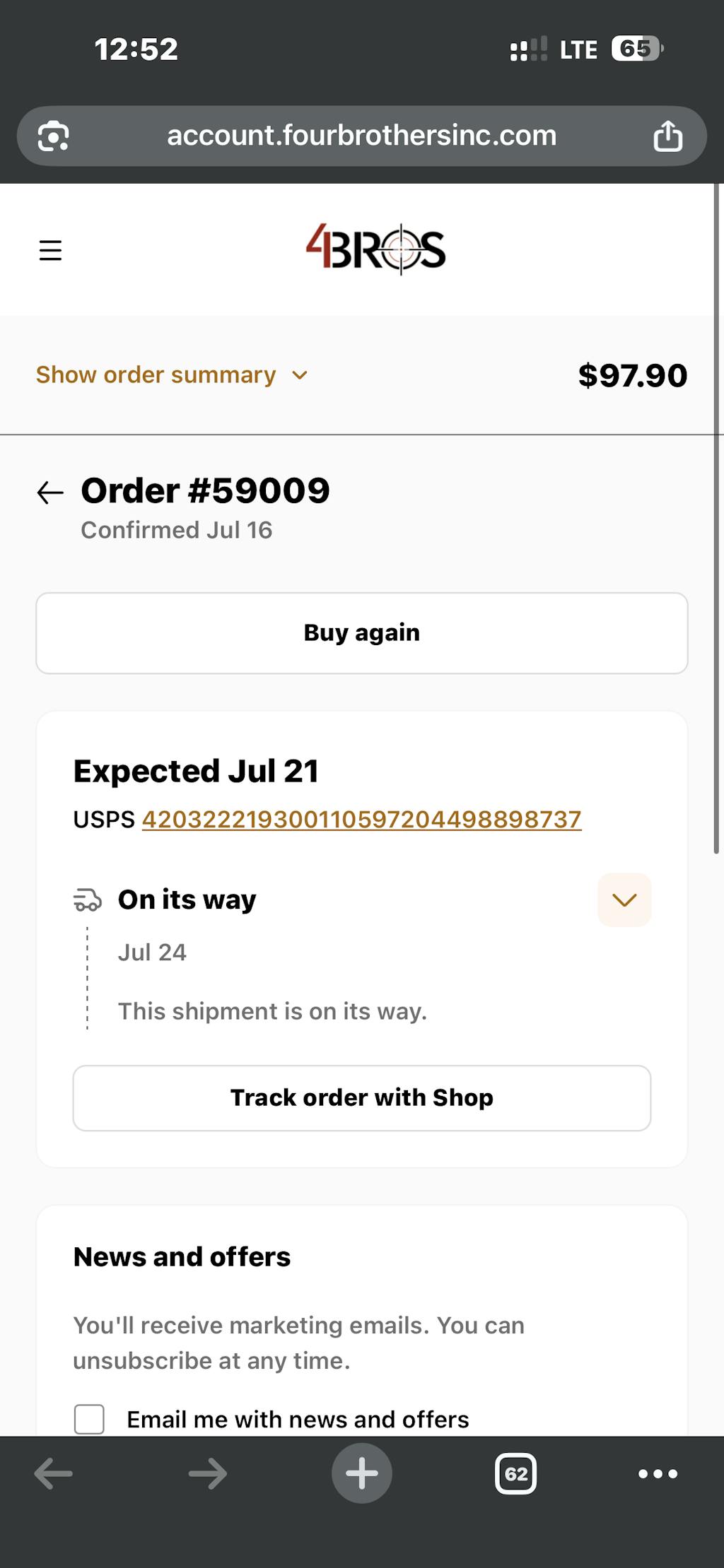This screenshot has height=1568, width=724.
Task: Track order with Shop
Action: pos(361,1097)
